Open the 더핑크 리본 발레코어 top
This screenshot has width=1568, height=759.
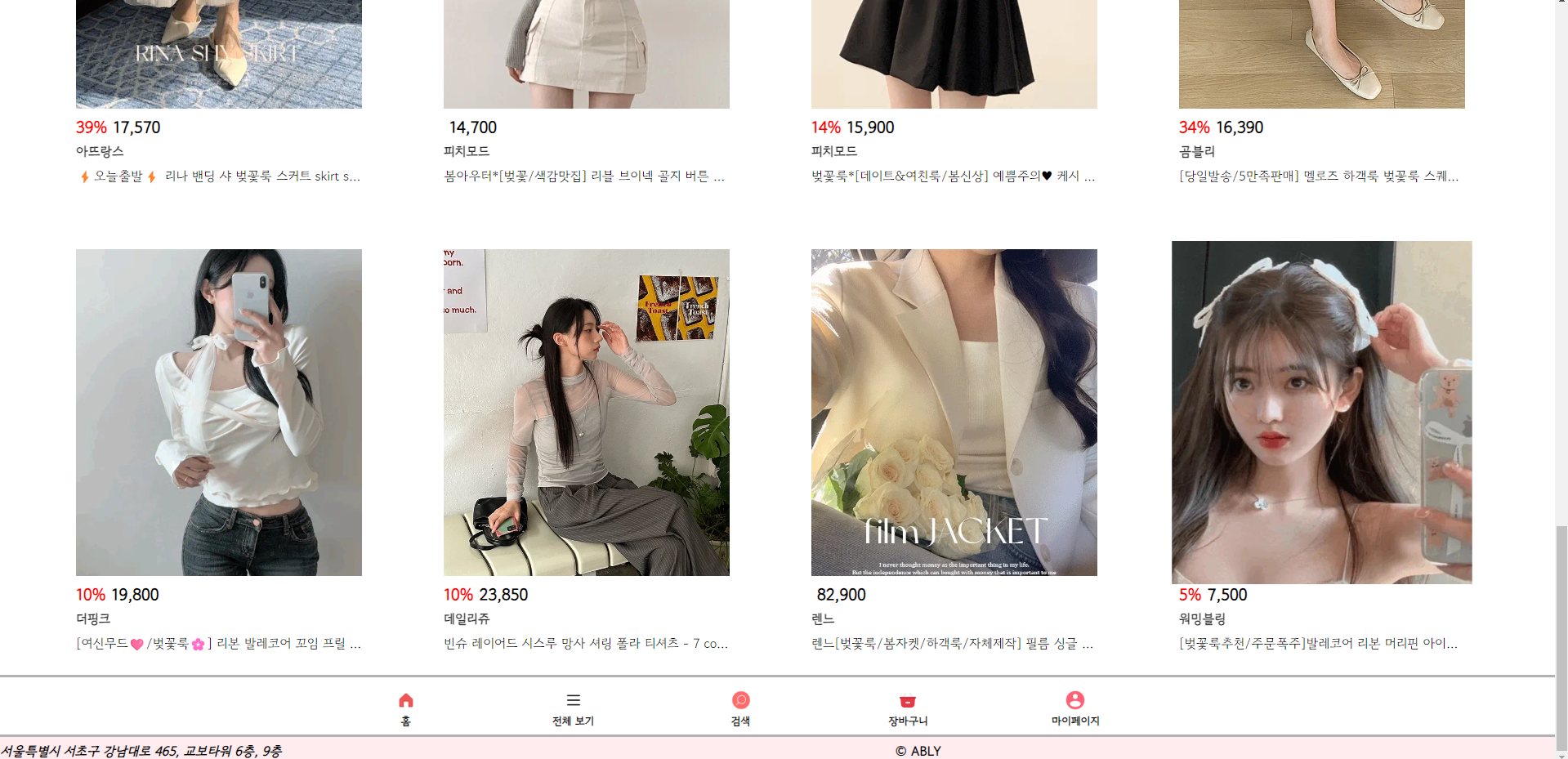coord(218,413)
